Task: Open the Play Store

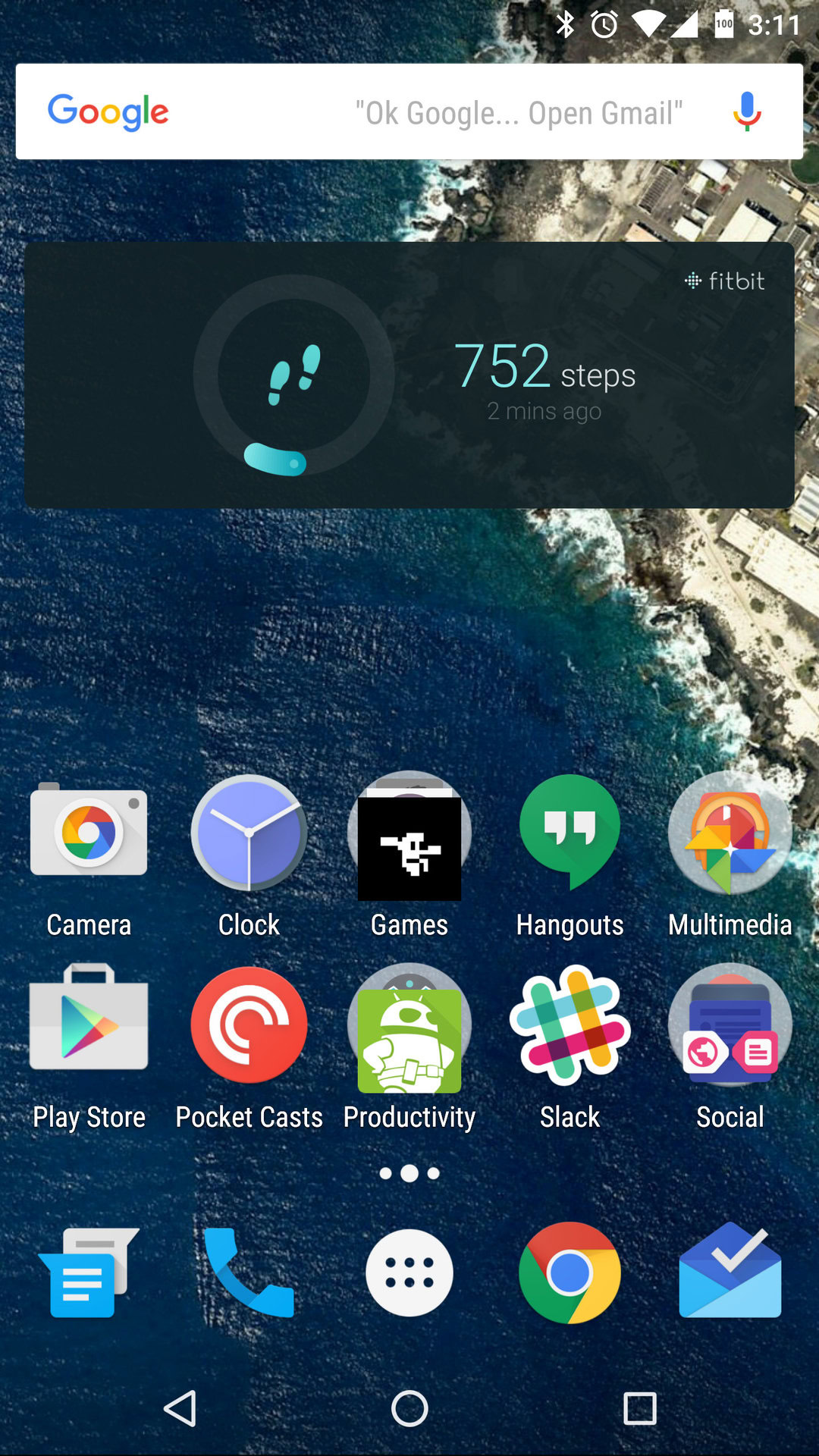Action: pos(89,1024)
